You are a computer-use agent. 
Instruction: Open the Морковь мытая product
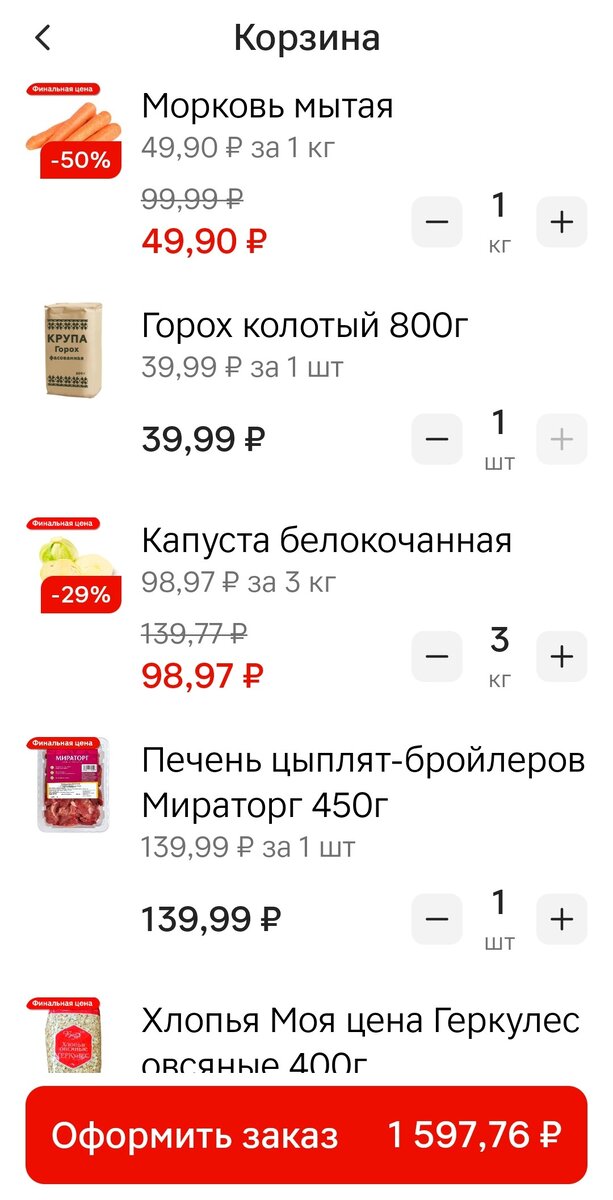coord(267,106)
